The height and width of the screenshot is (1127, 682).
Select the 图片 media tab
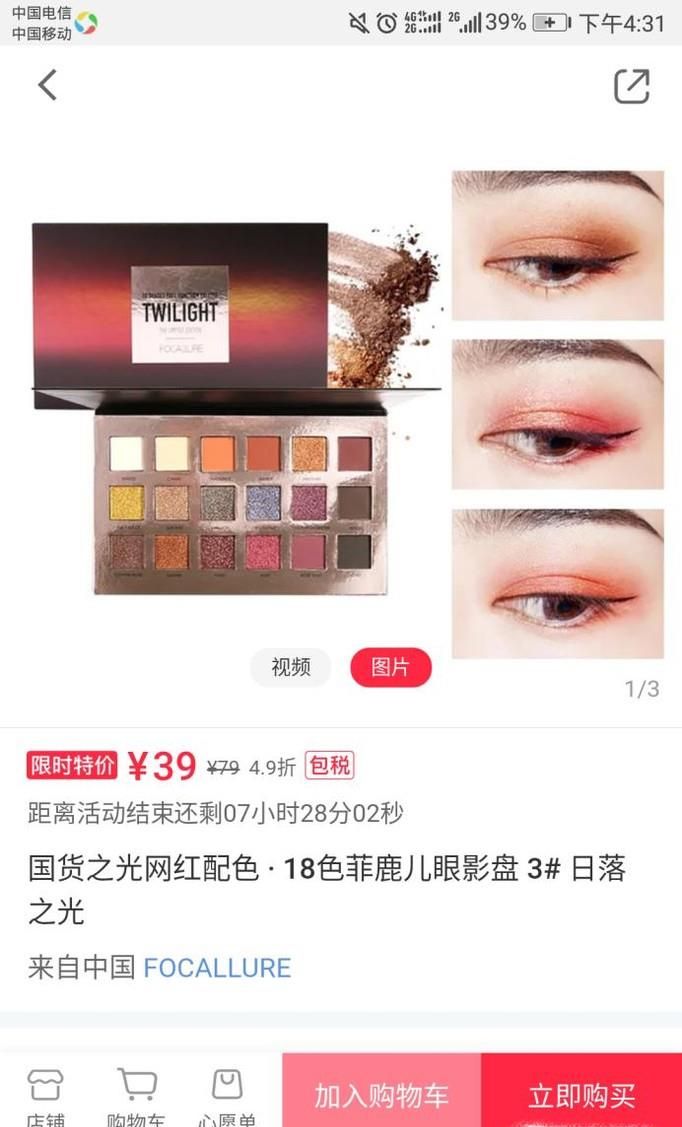[x=390, y=667]
